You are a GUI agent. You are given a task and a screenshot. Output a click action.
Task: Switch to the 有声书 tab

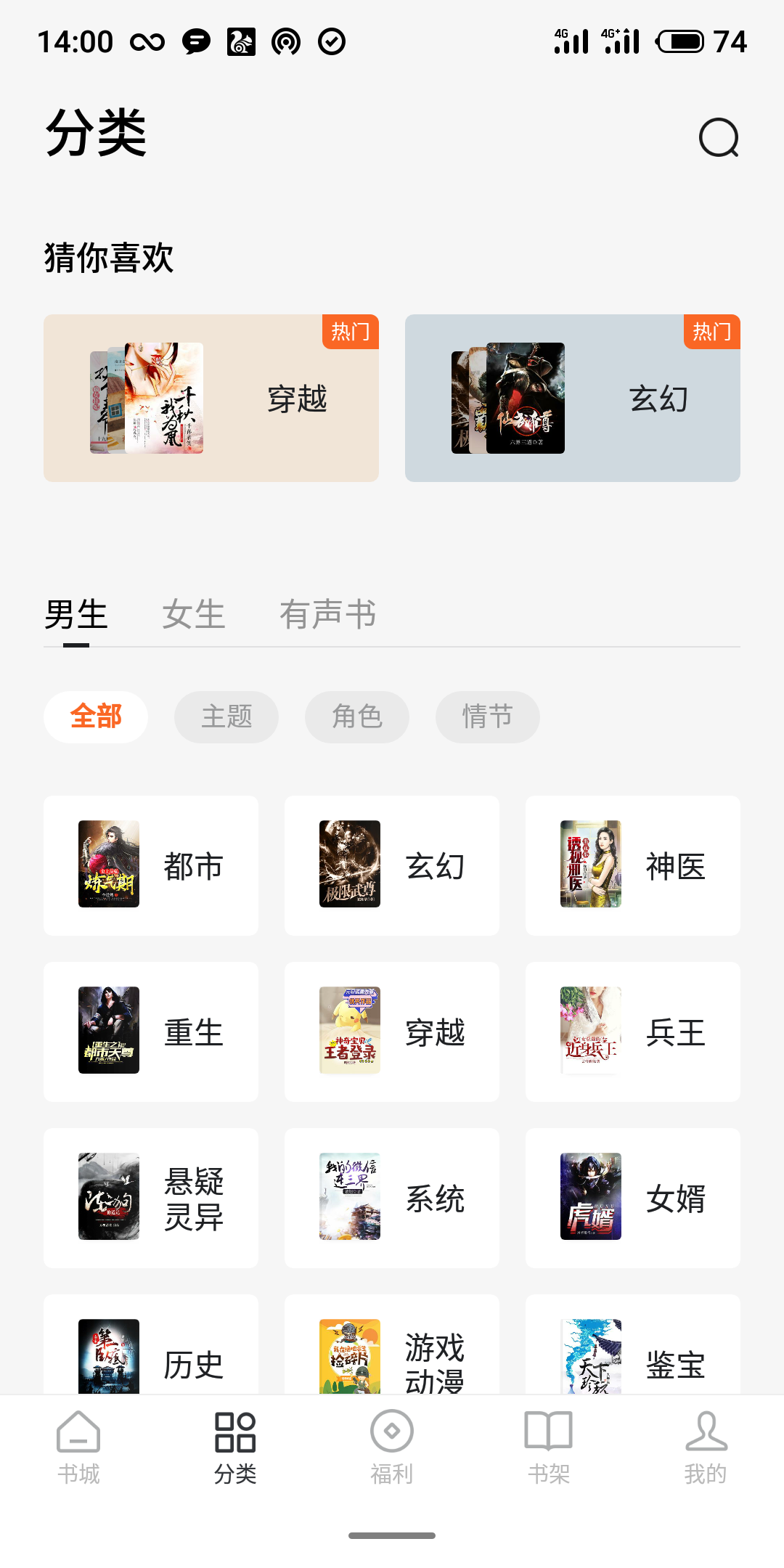coord(327,615)
